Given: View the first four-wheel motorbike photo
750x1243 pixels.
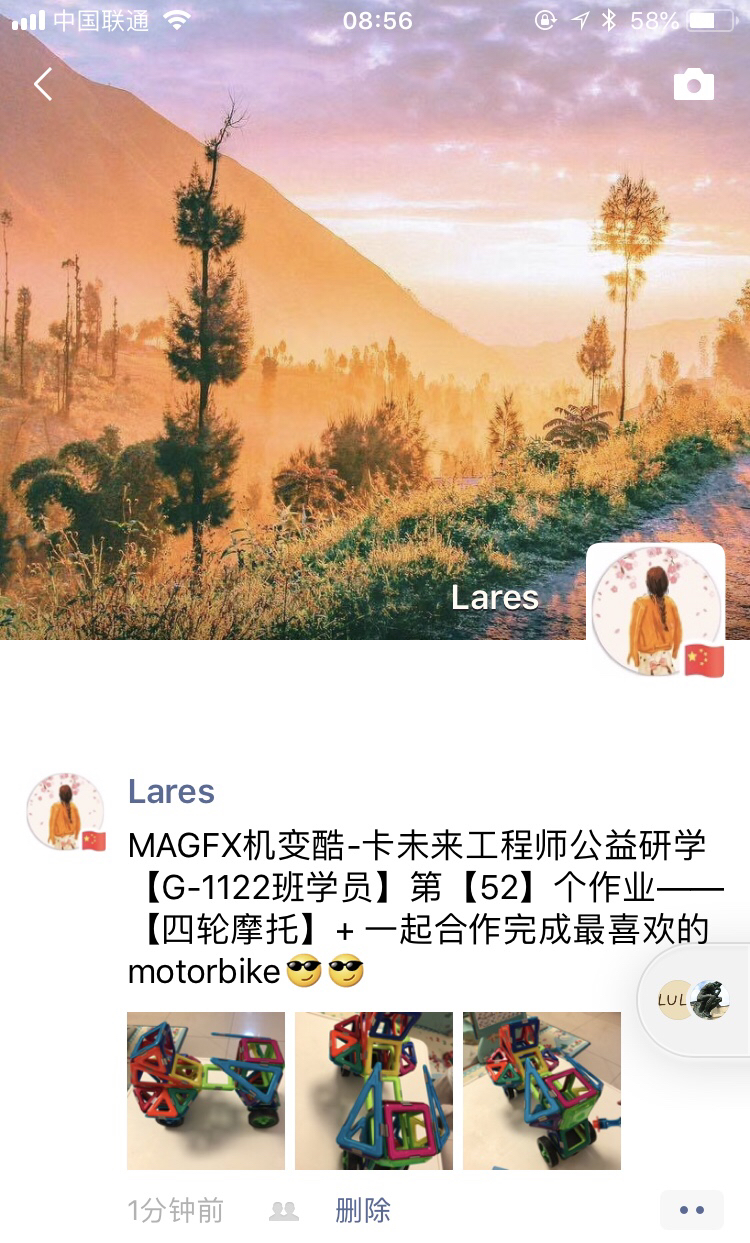Looking at the screenshot, I should click(x=206, y=1091).
